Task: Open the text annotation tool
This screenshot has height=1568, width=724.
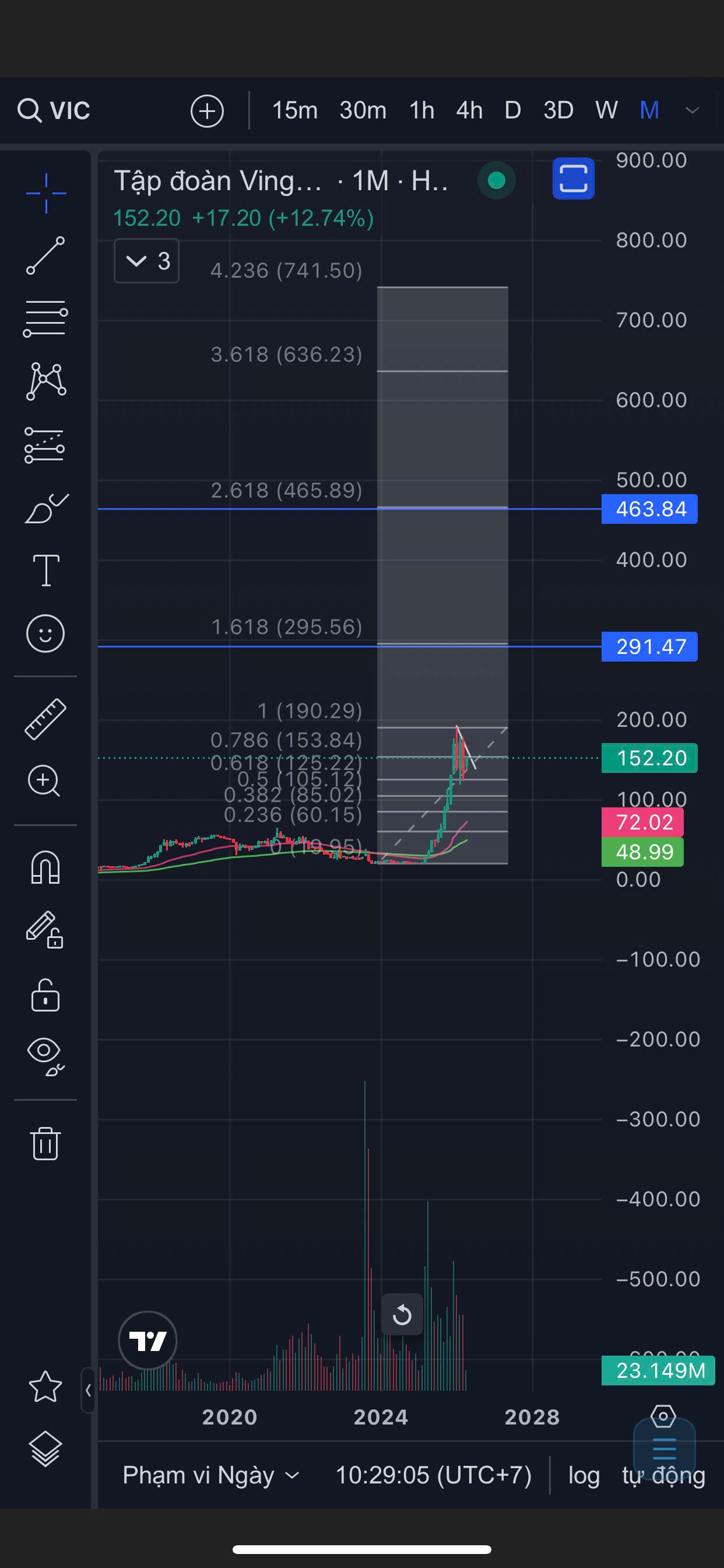Action: [45, 570]
